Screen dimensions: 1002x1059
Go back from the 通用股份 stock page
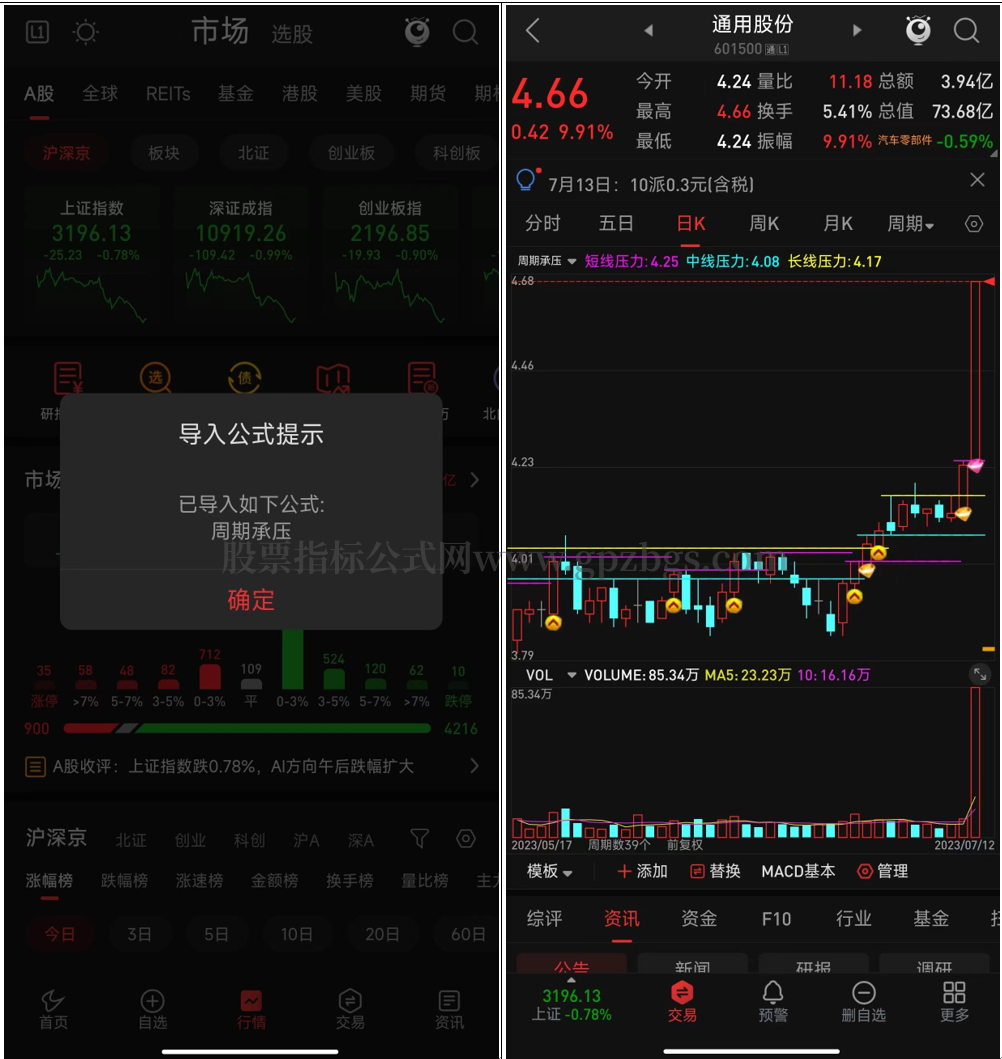pos(533,31)
